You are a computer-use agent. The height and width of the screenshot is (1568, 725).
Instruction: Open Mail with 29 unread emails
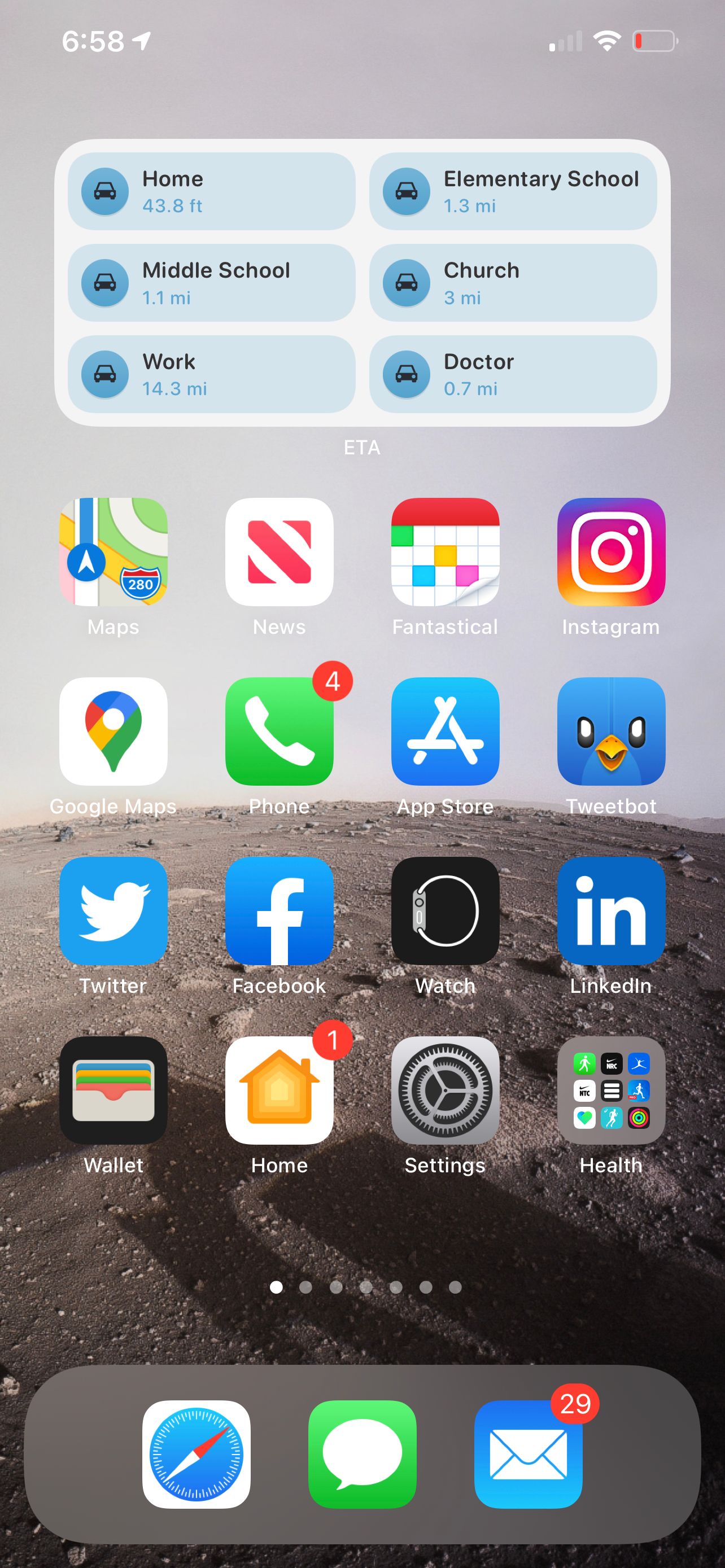coord(528,1454)
